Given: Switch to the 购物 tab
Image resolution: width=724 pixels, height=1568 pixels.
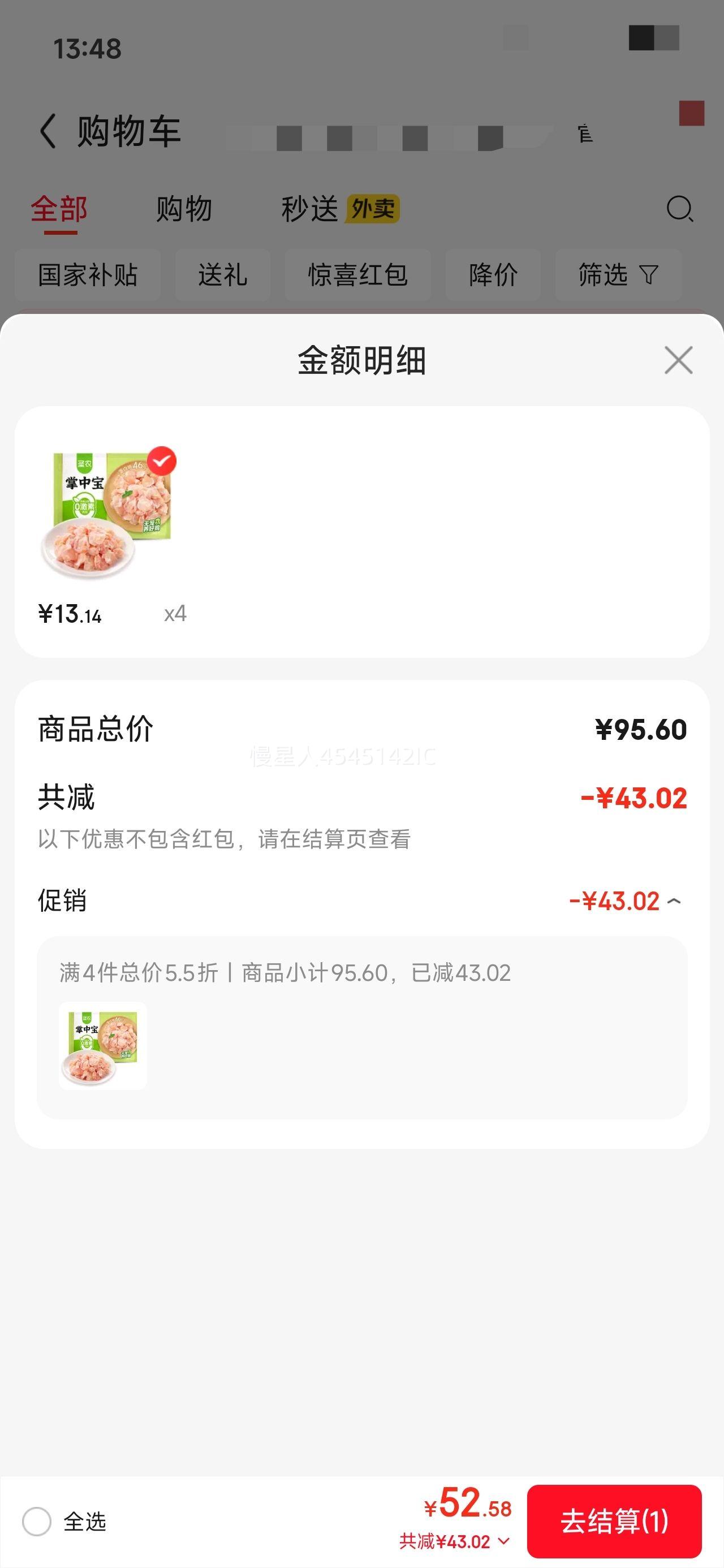Looking at the screenshot, I should [184, 209].
